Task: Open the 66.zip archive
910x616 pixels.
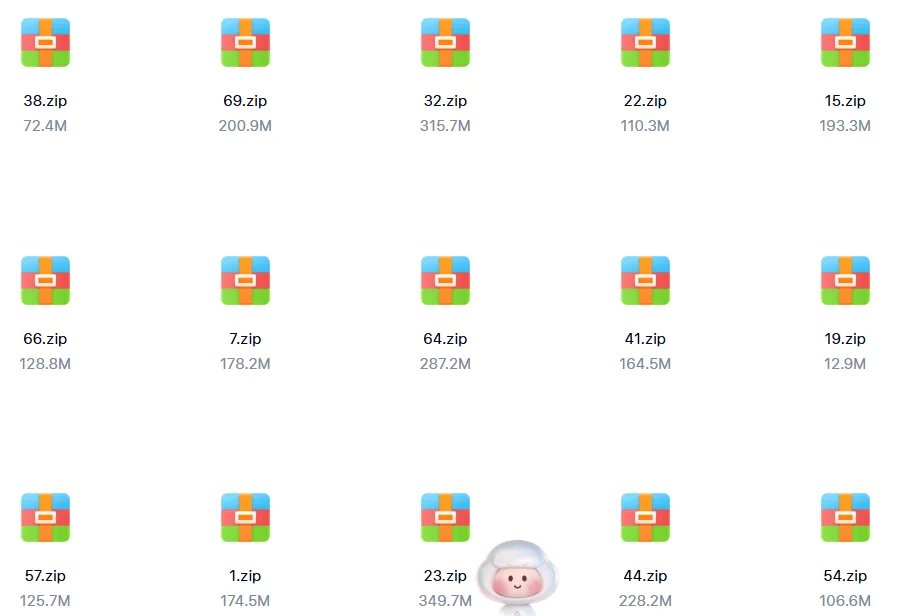Action: pyautogui.click(x=45, y=280)
